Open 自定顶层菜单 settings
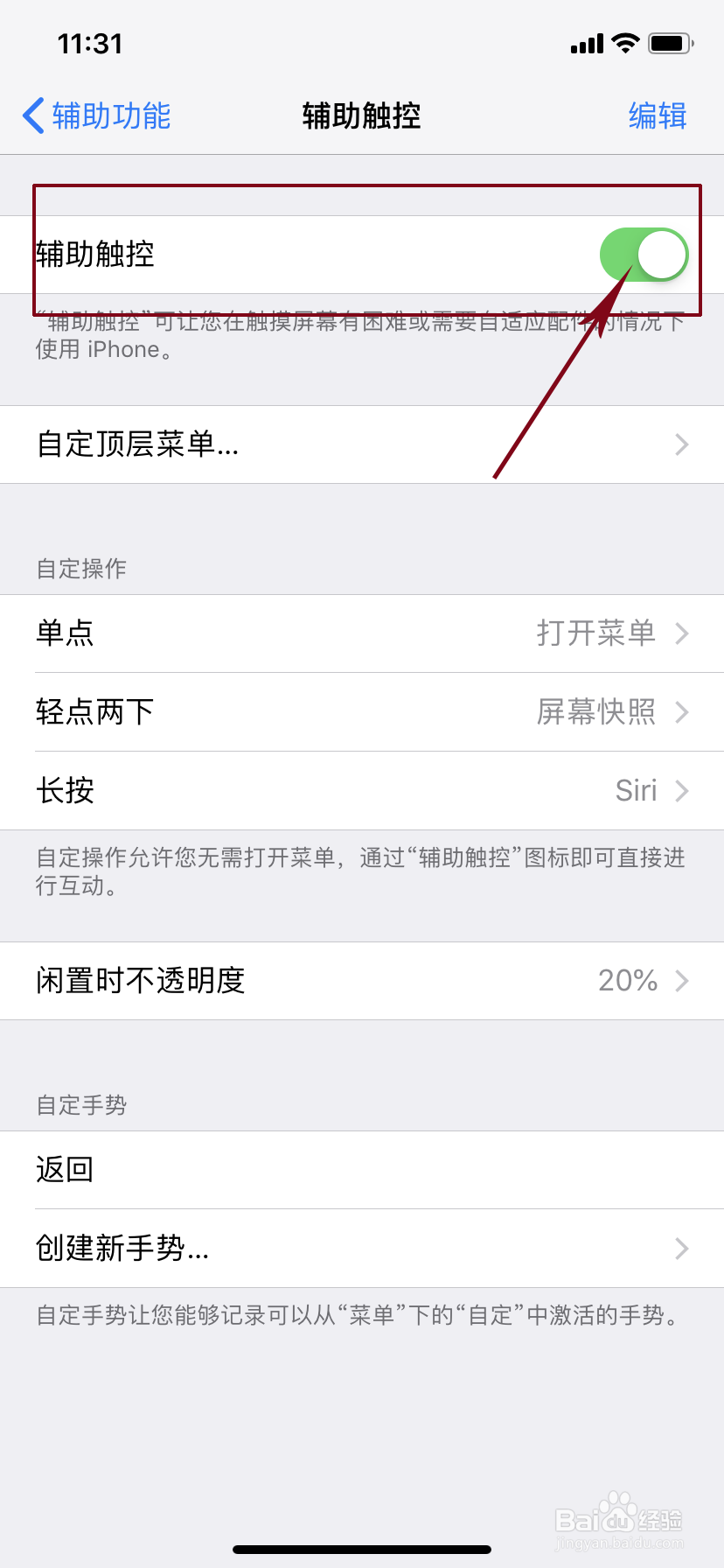The width and height of the screenshot is (724, 1568). [x=362, y=444]
